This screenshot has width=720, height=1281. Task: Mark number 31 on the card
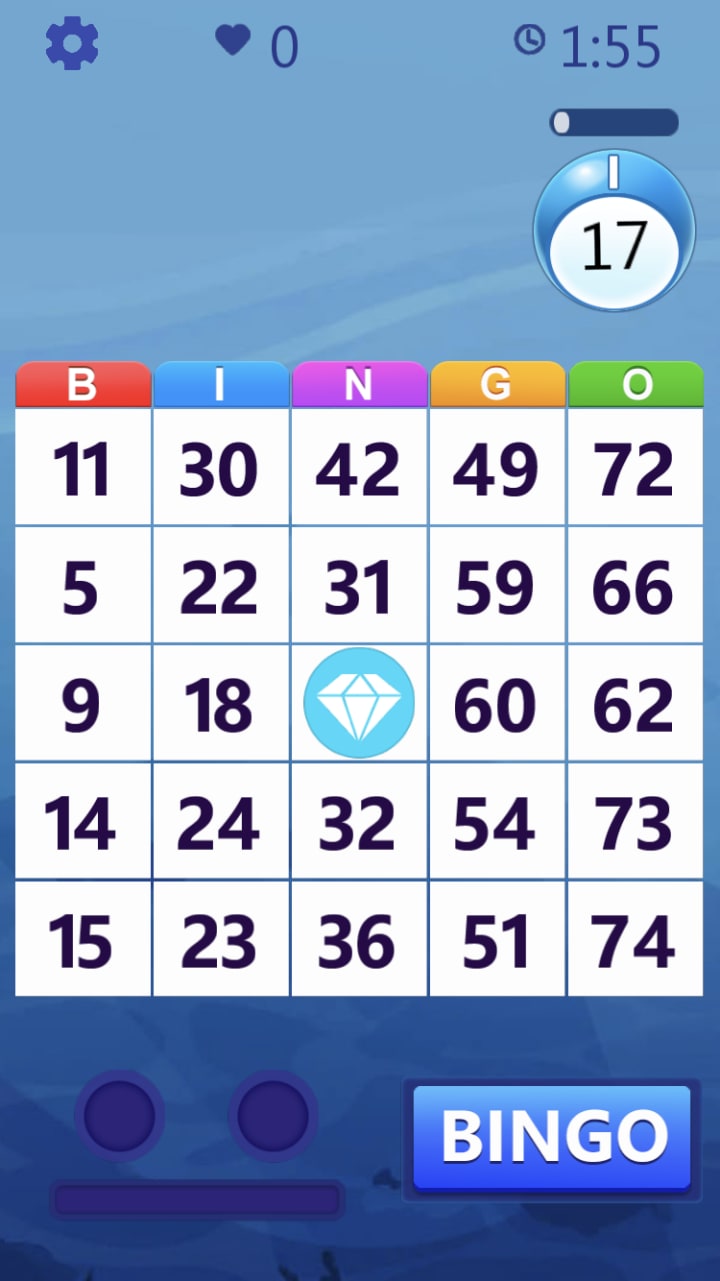click(359, 585)
